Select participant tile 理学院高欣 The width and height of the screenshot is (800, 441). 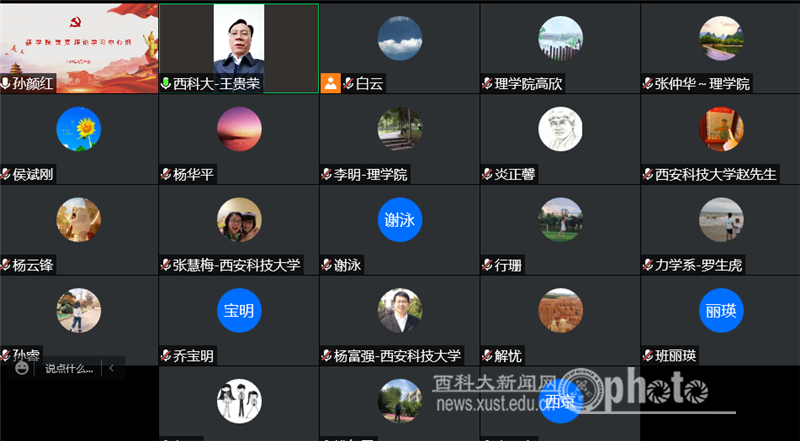tap(559, 40)
